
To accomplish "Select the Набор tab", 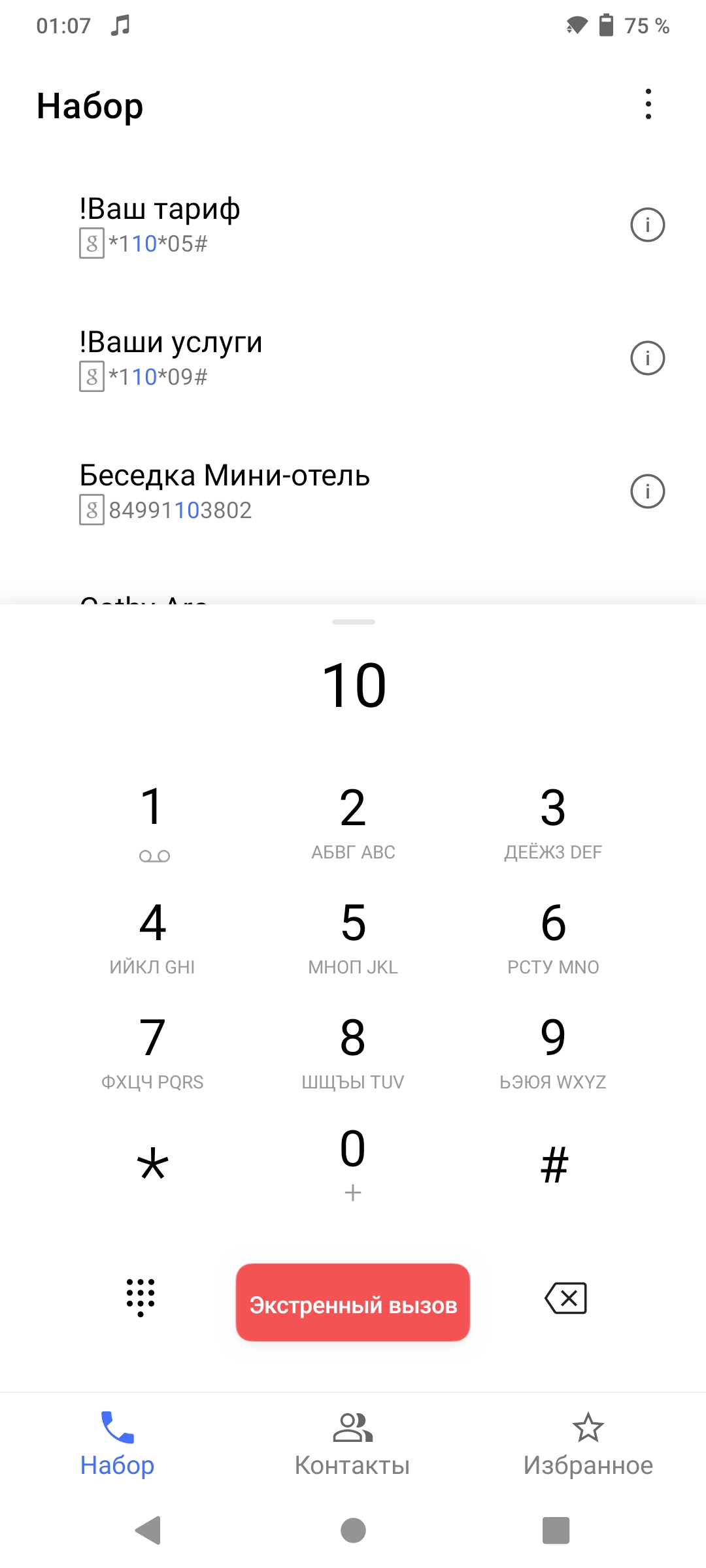I will point(118,1444).
